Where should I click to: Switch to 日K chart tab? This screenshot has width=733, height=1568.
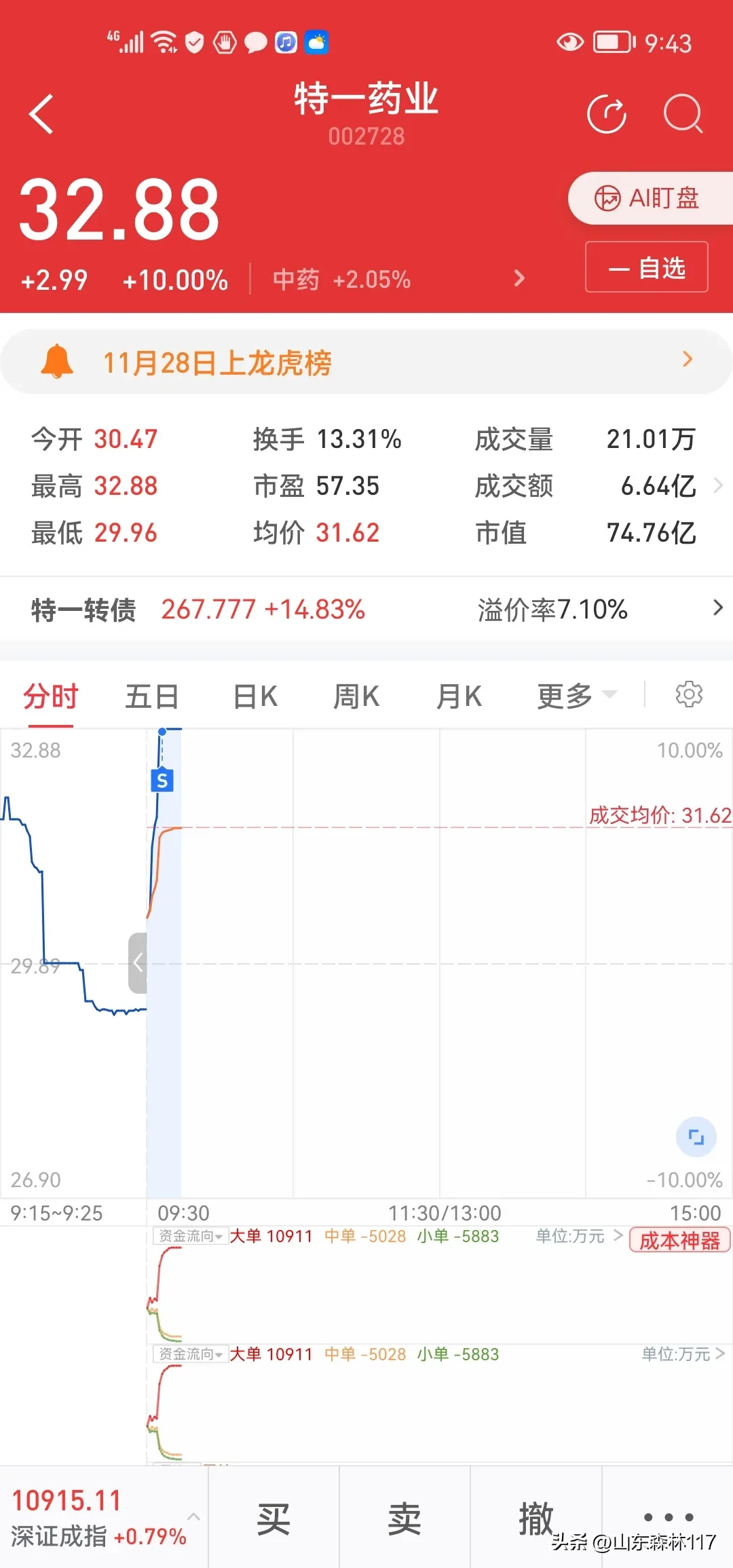(x=255, y=696)
